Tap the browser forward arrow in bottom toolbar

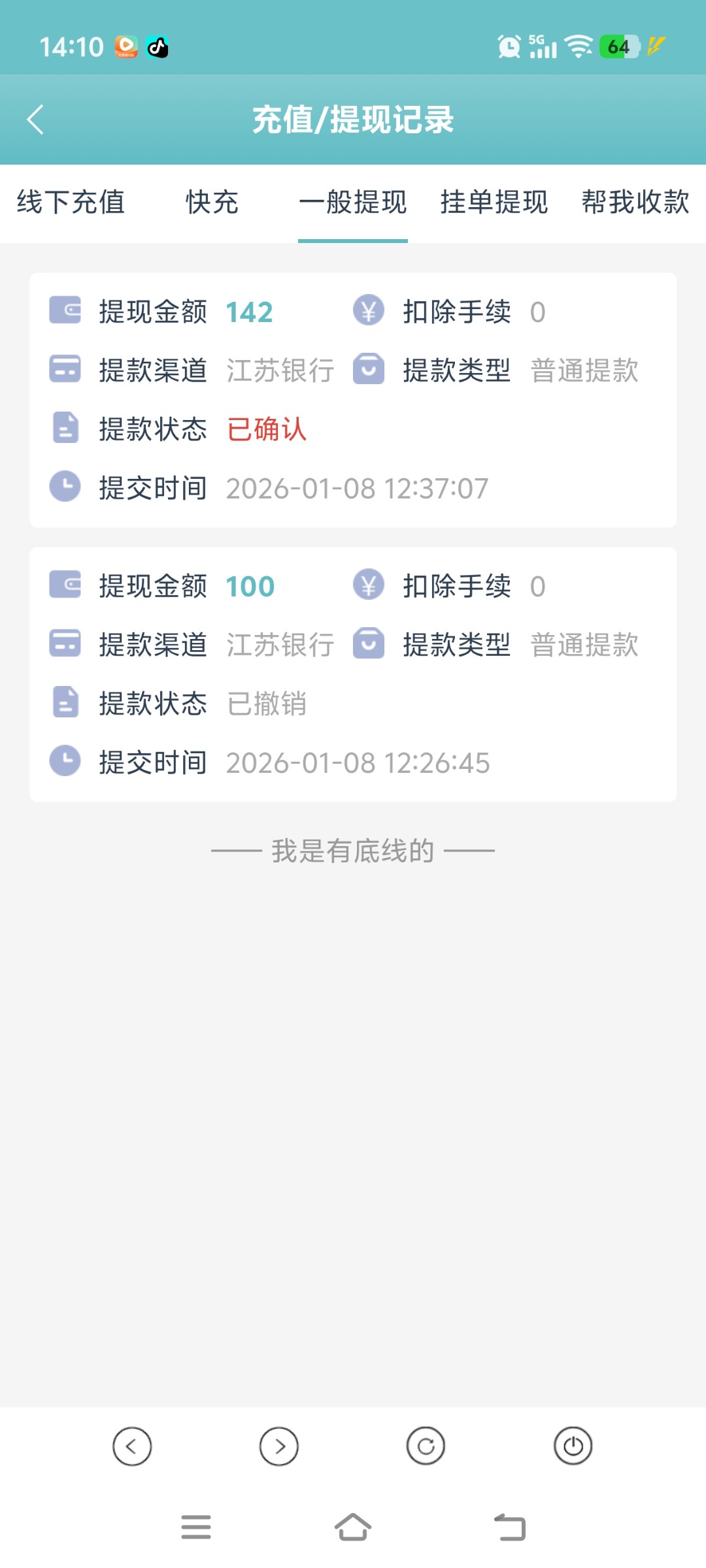click(279, 1446)
